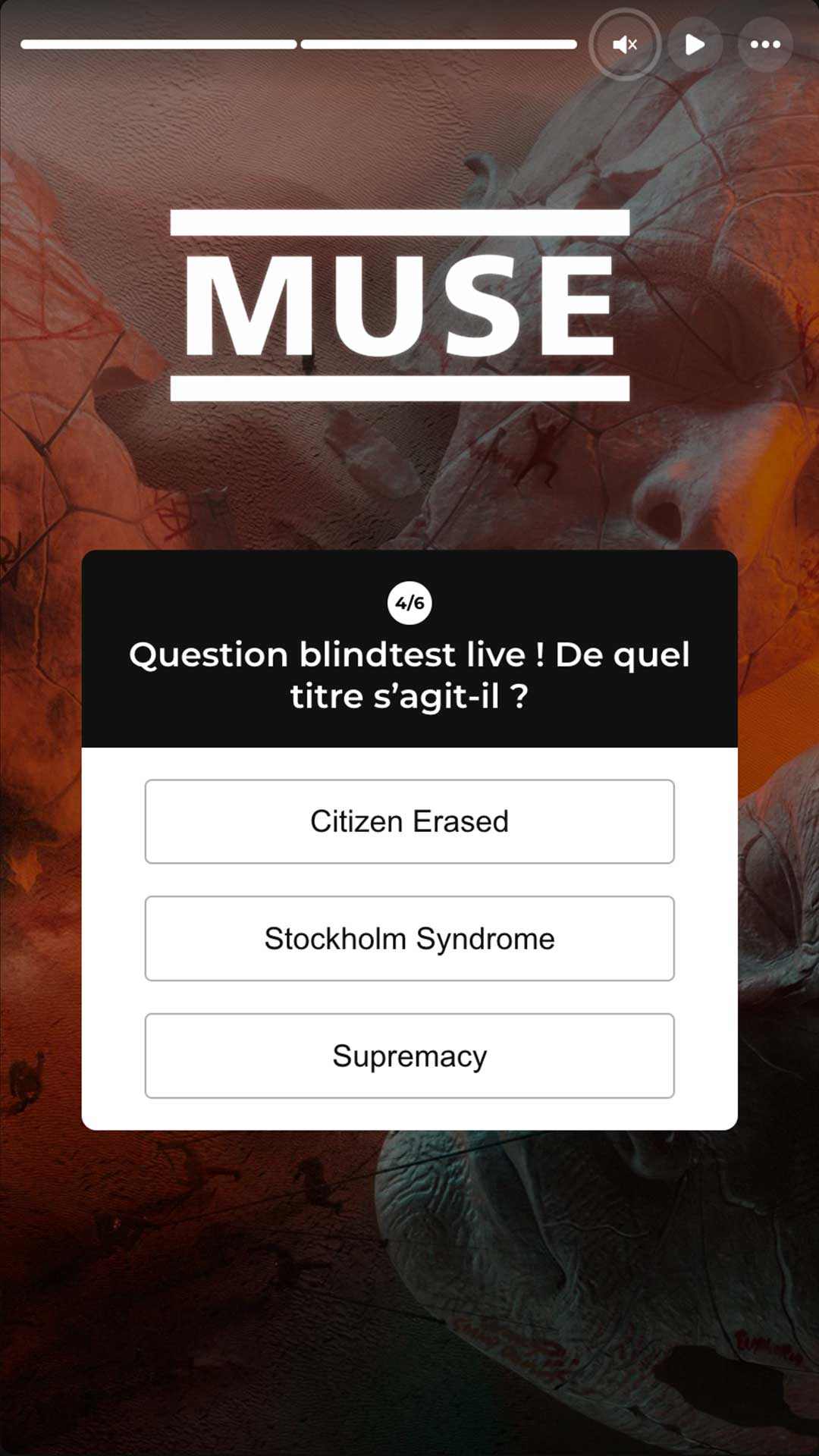The height and width of the screenshot is (1456, 819).
Task: Pick Supremacy as the answer
Action: click(x=409, y=1056)
